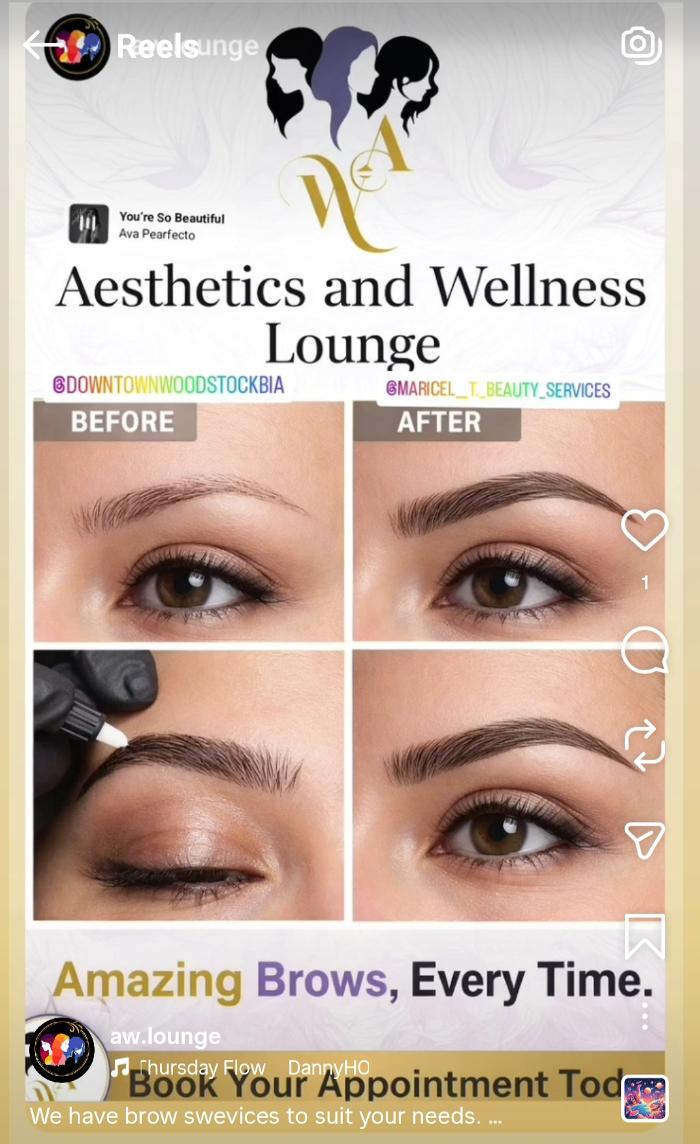
Task: Share the reel via paper plane icon
Action: tap(644, 840)
